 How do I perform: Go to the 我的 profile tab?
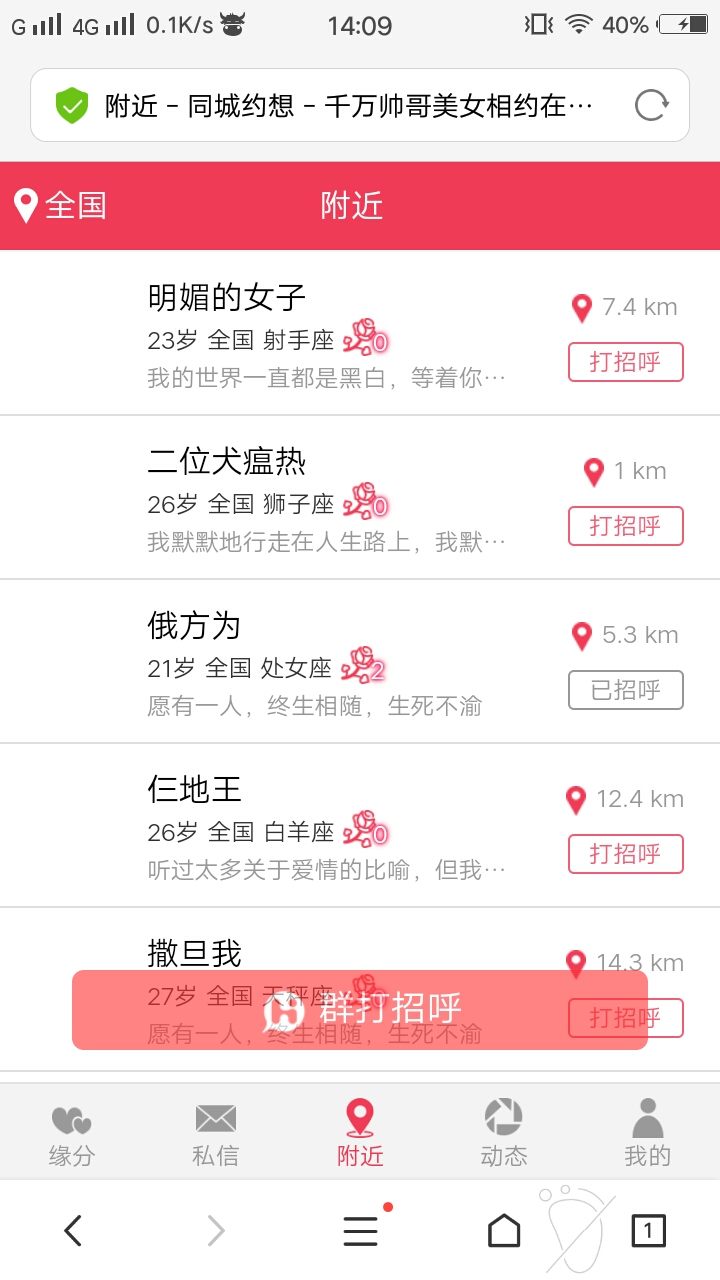click(648, 1135)
